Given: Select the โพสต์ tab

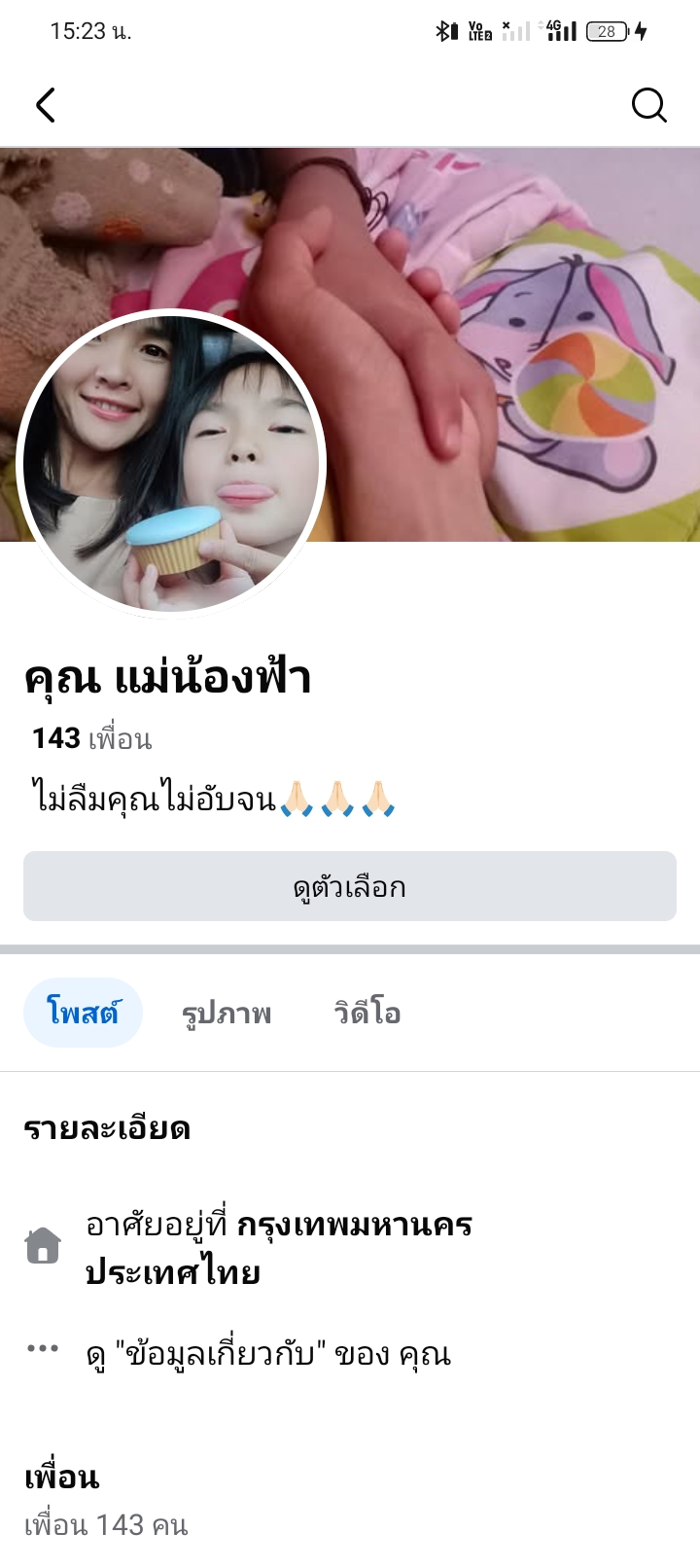Looking at the screenshot, I should pyautogui.click(x=83, y=1013).
